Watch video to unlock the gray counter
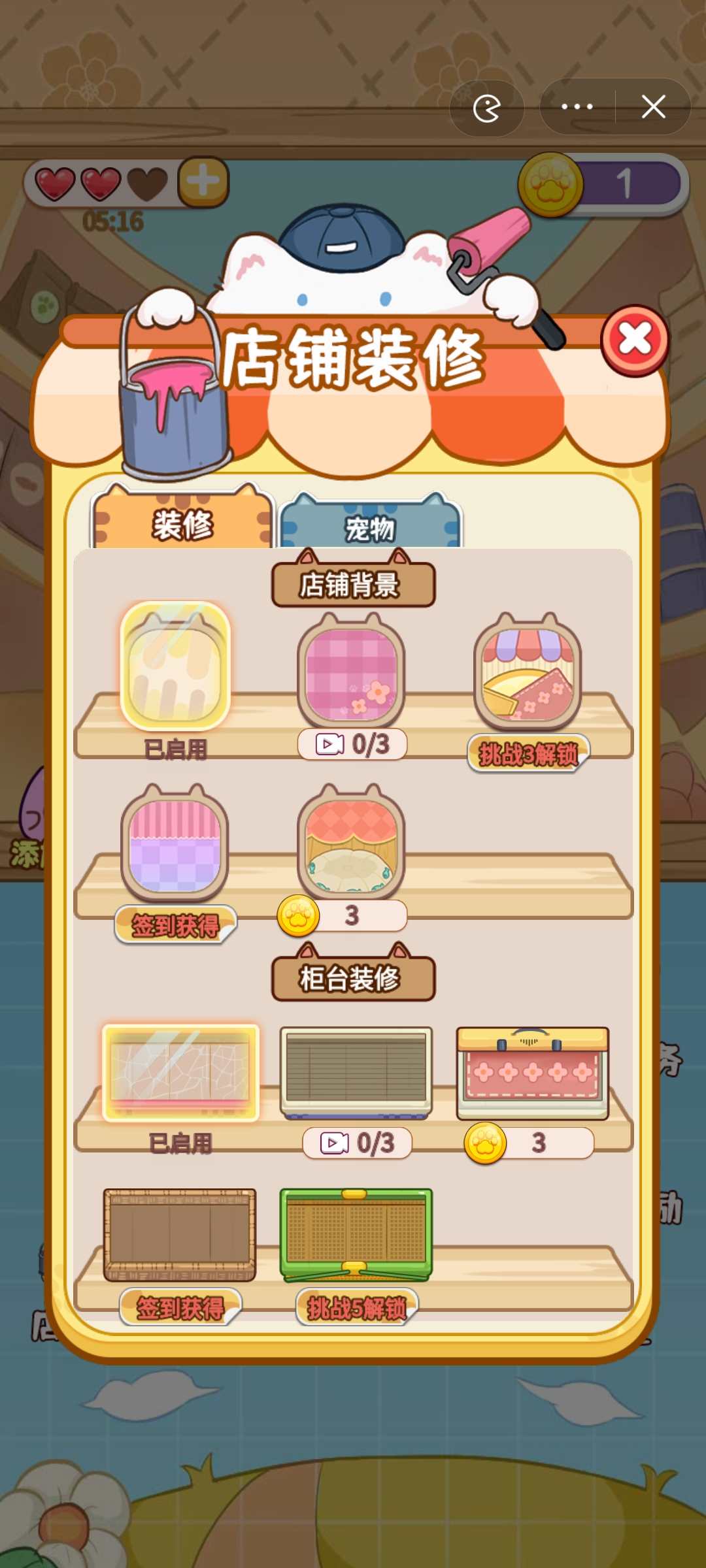The height and width of the screenshot is (1568, 706). pos(357,1143)
